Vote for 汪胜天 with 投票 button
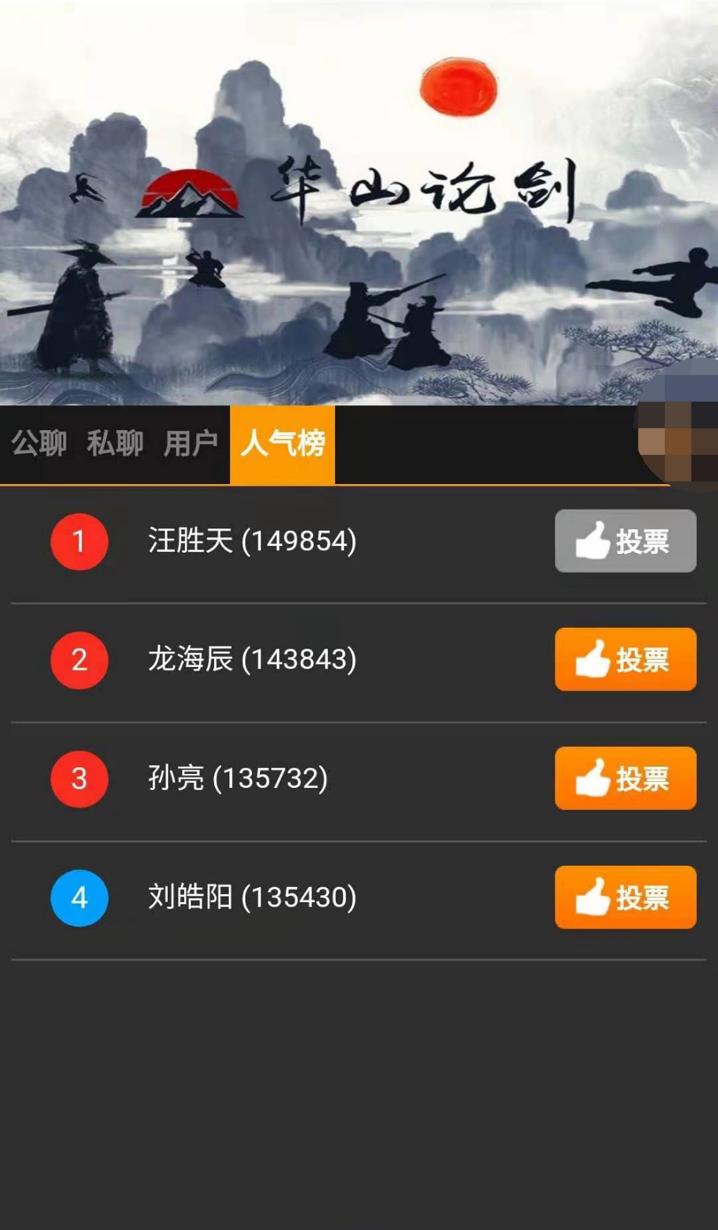The width and height of the screenshot is (718, 1230). tap(625, 541)
